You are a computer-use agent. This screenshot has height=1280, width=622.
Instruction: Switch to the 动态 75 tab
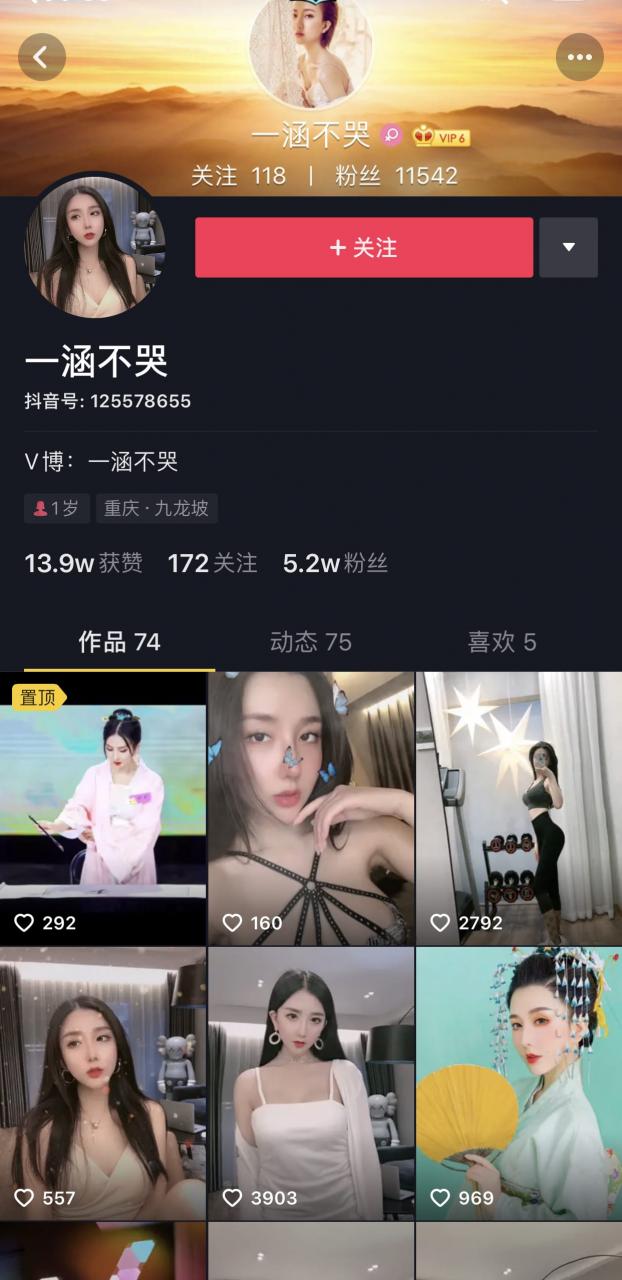pos(310,642)
